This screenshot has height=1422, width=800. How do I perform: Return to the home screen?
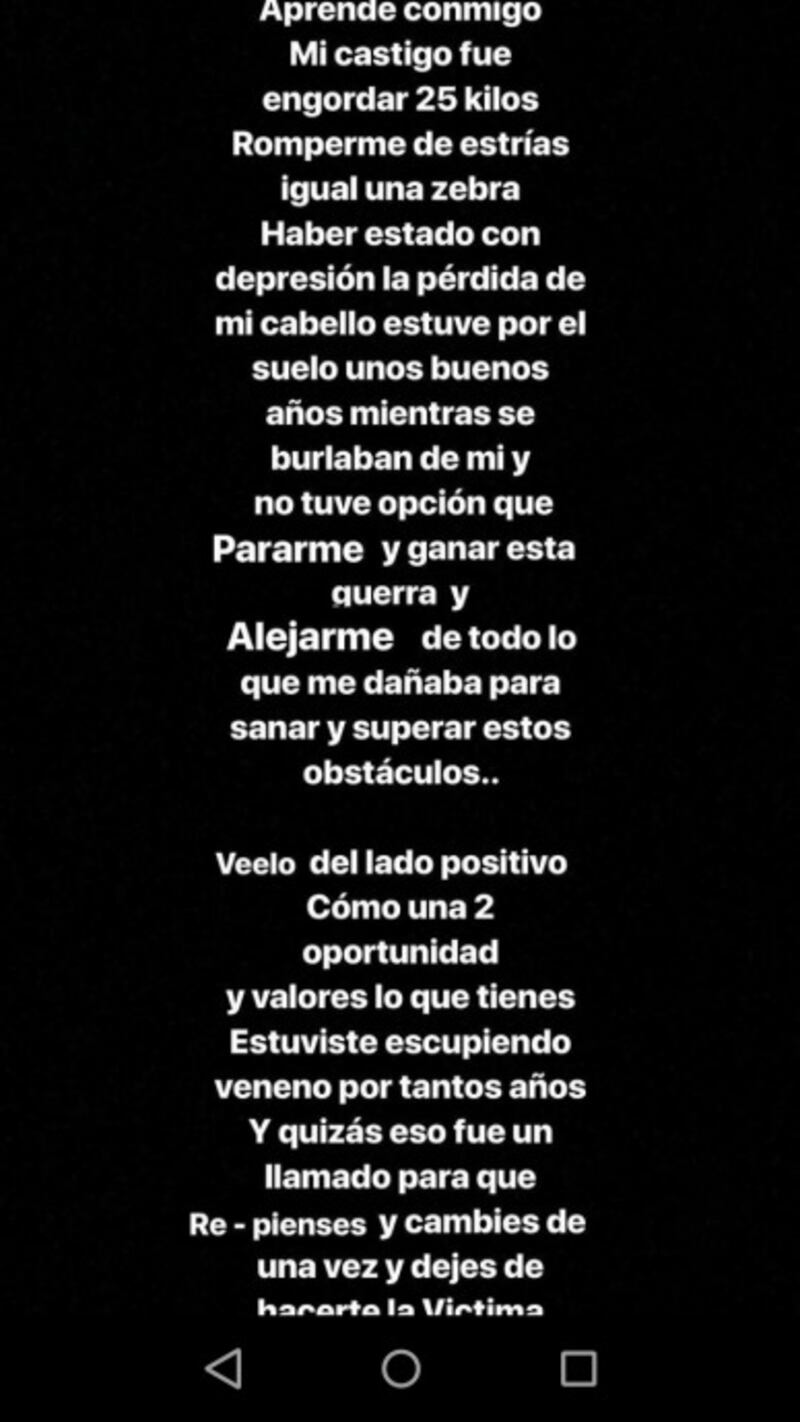pos(401,1368)
